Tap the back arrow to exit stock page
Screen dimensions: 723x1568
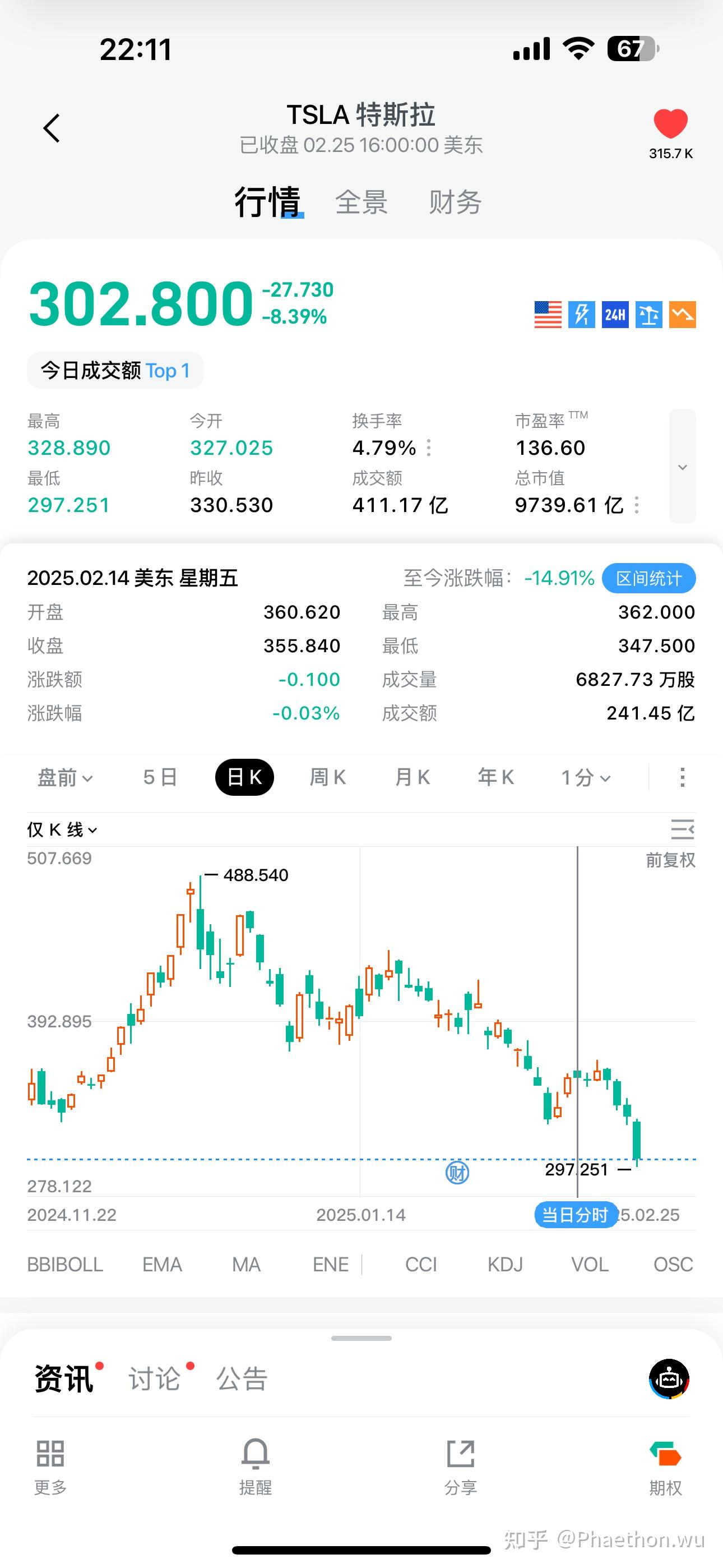51,128
